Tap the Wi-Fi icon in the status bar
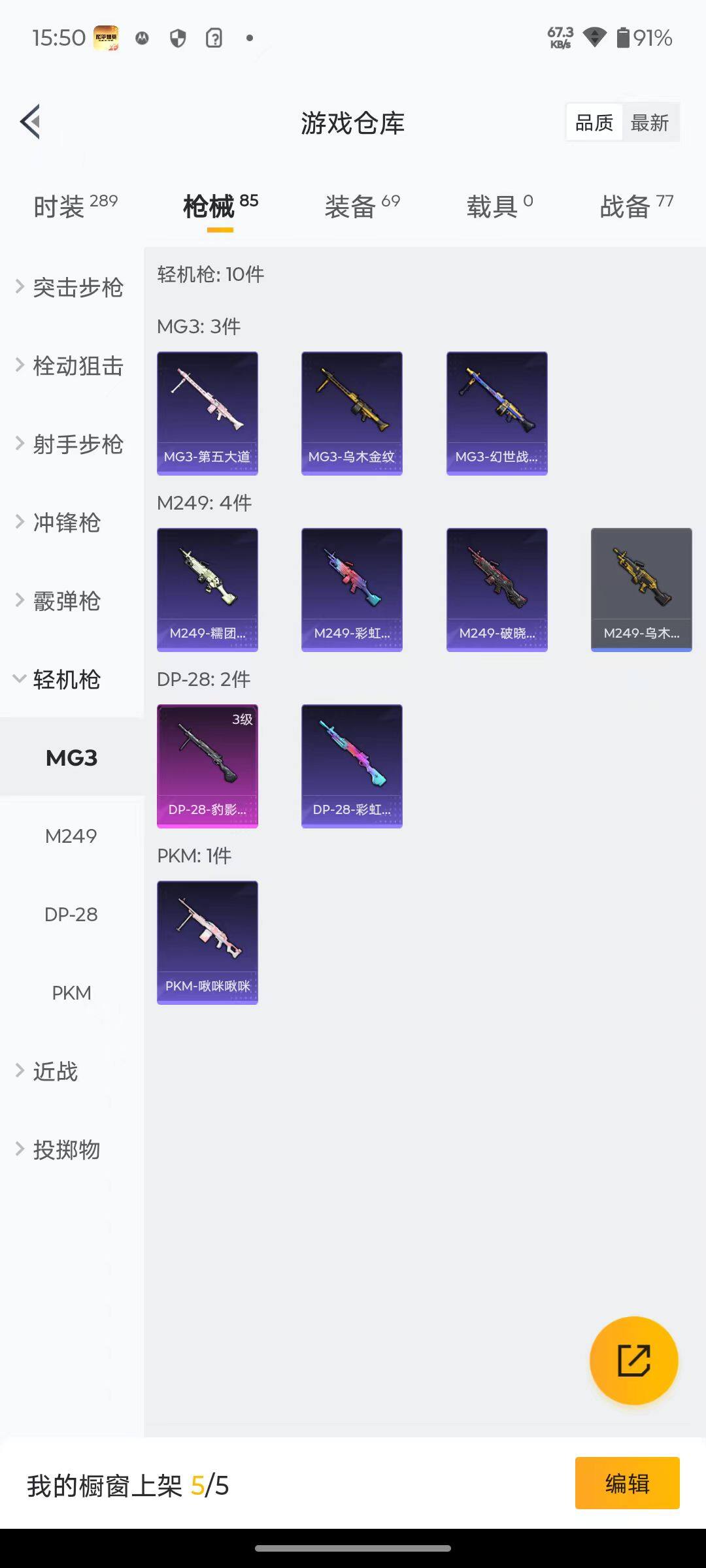Image resolution: width=706 pixels, height=1568 pixels. coord(594,39)
